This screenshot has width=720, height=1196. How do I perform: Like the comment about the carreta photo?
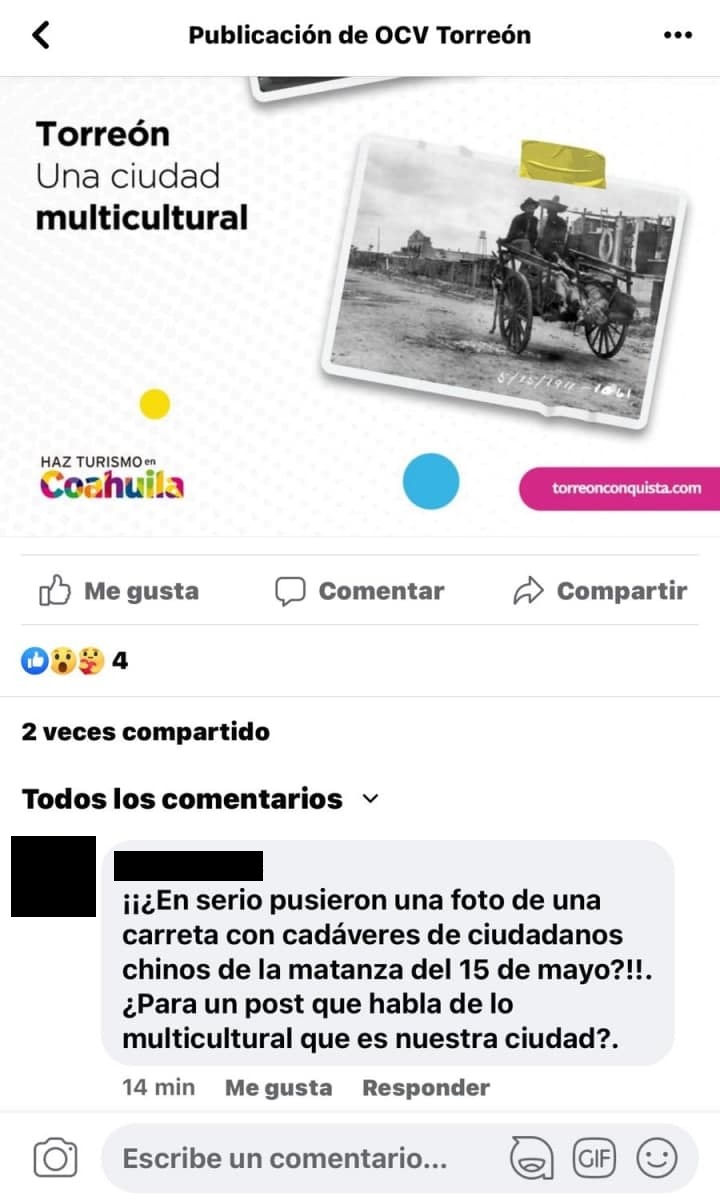[278, 1087]
